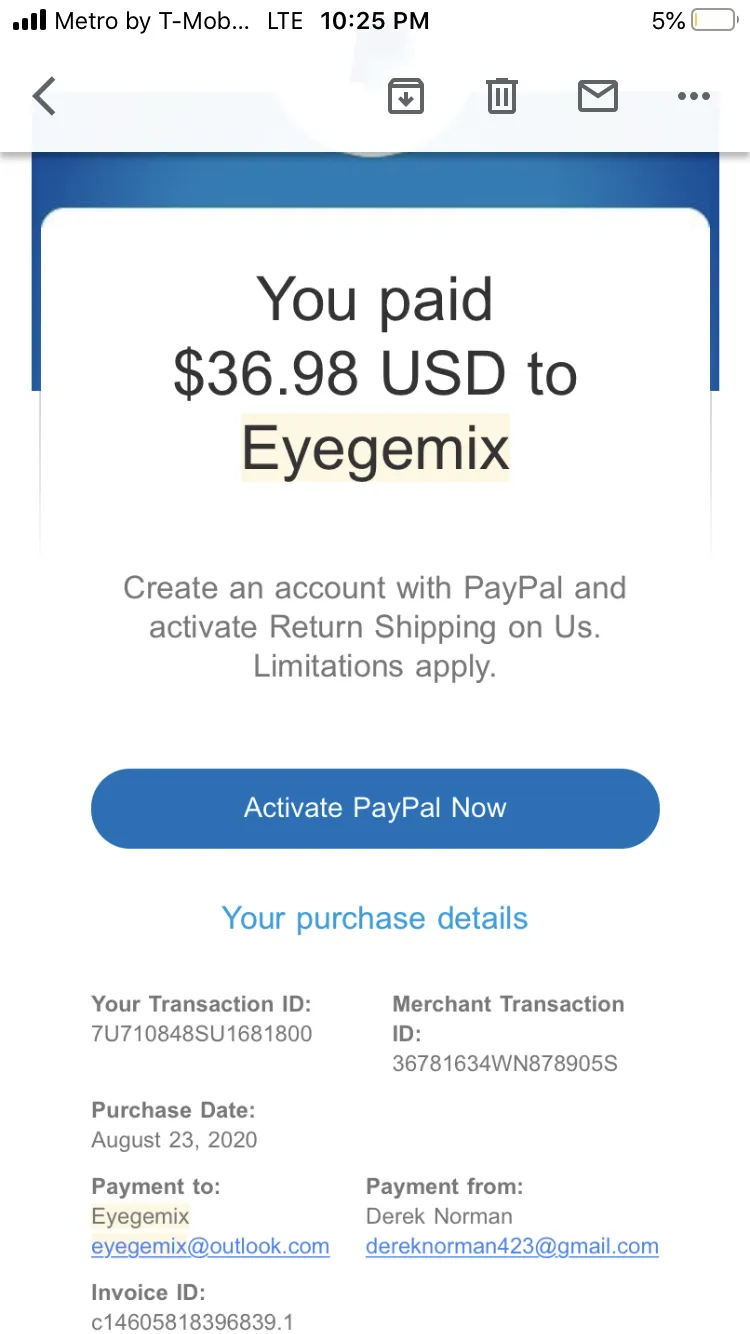
Task: Open the dereknorman423@gmail.com email link
Action: pyautogui.click(x=512, y=1246)
